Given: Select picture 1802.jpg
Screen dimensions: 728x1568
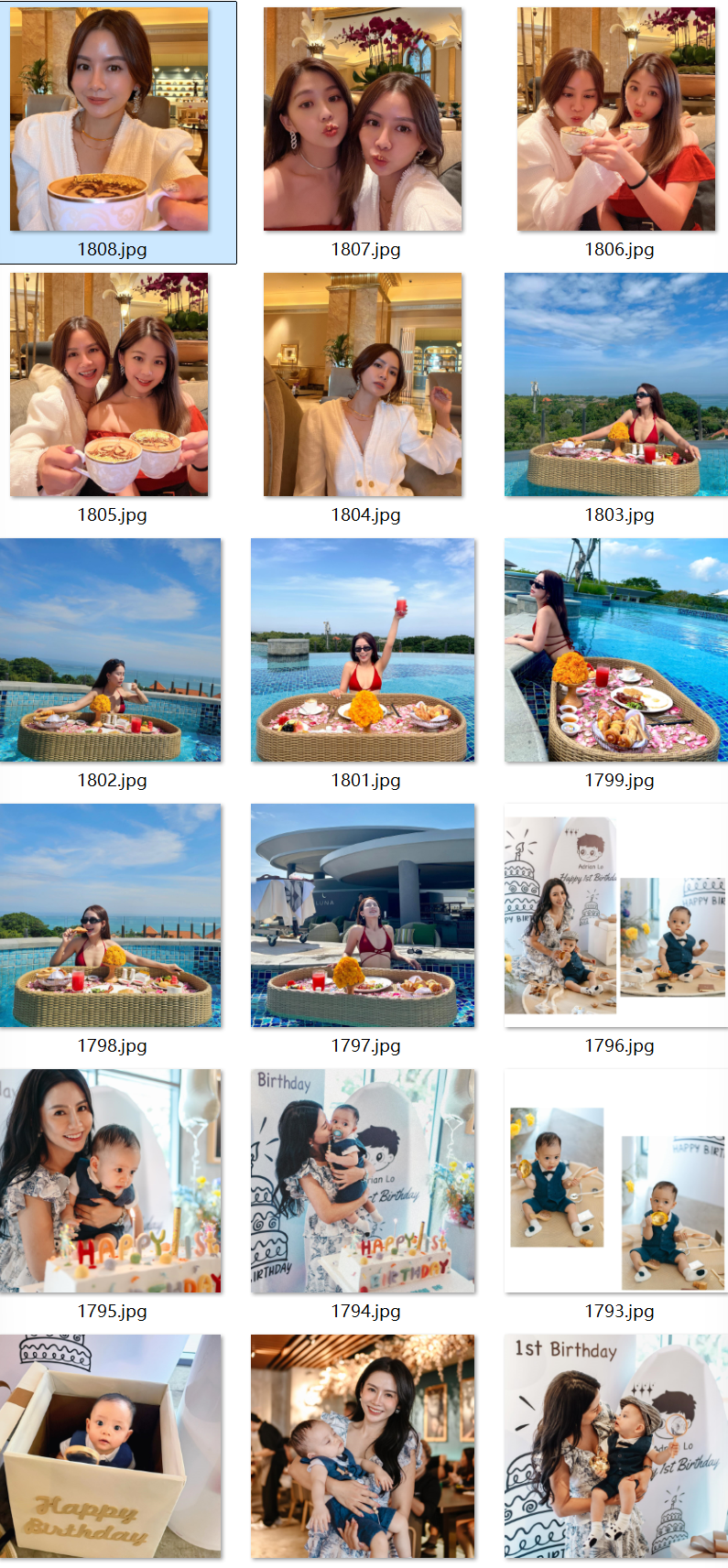Looking at the screenshot, I should click(110, 650).
